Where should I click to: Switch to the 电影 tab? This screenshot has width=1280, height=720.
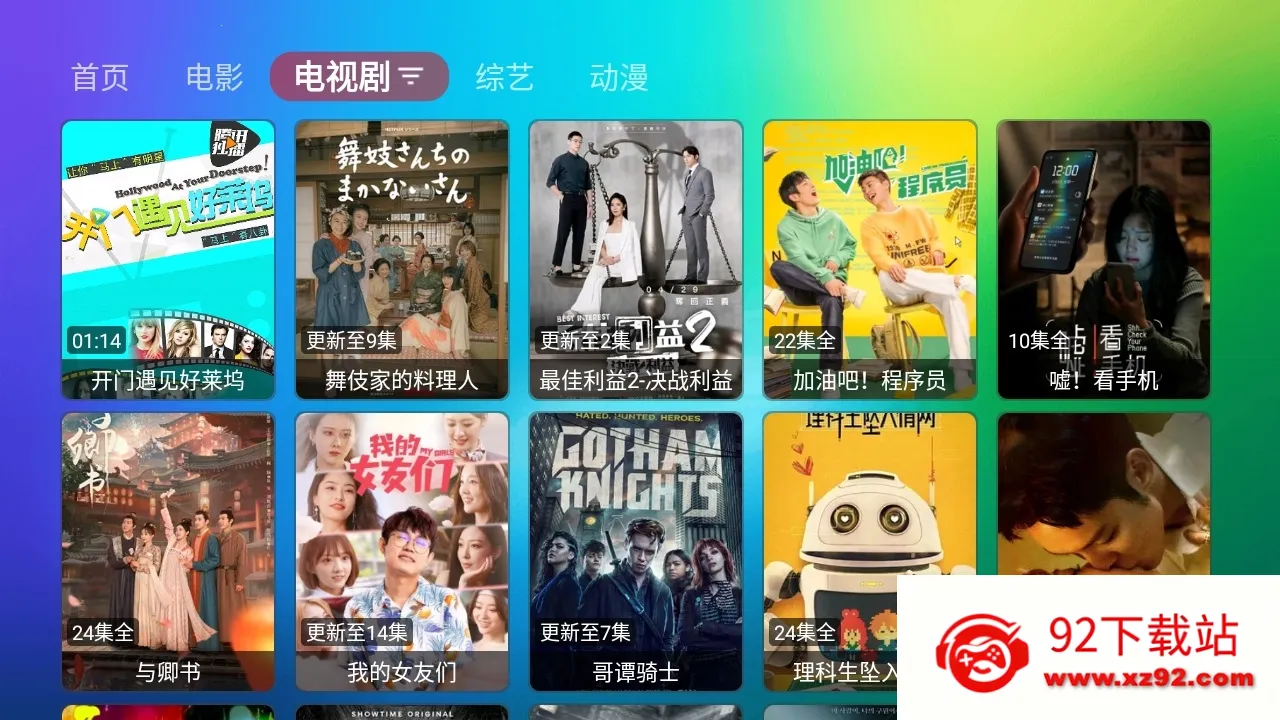[215, 77]
